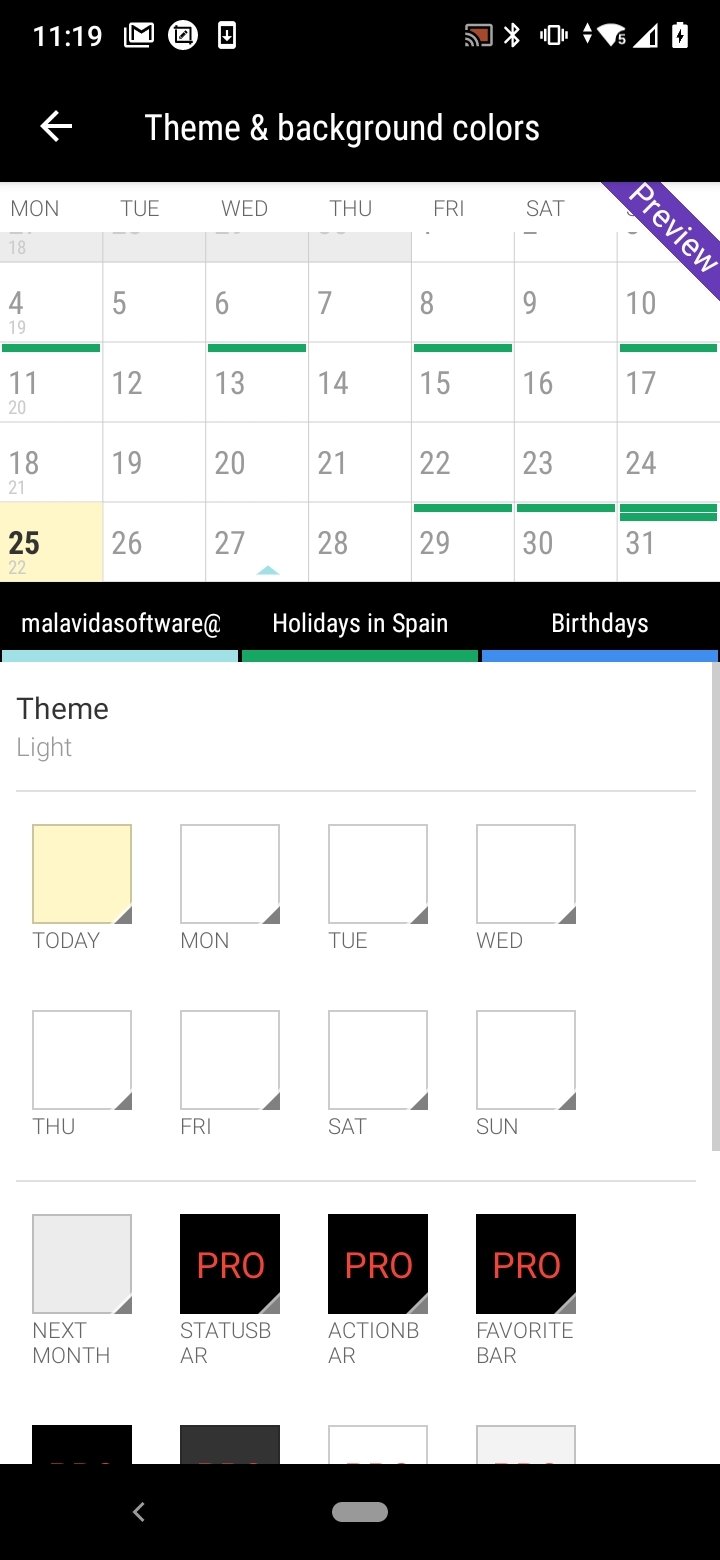Select the Birthdays calendar
This screenshot has height=1560, width=720.
(x=600, y=624)
